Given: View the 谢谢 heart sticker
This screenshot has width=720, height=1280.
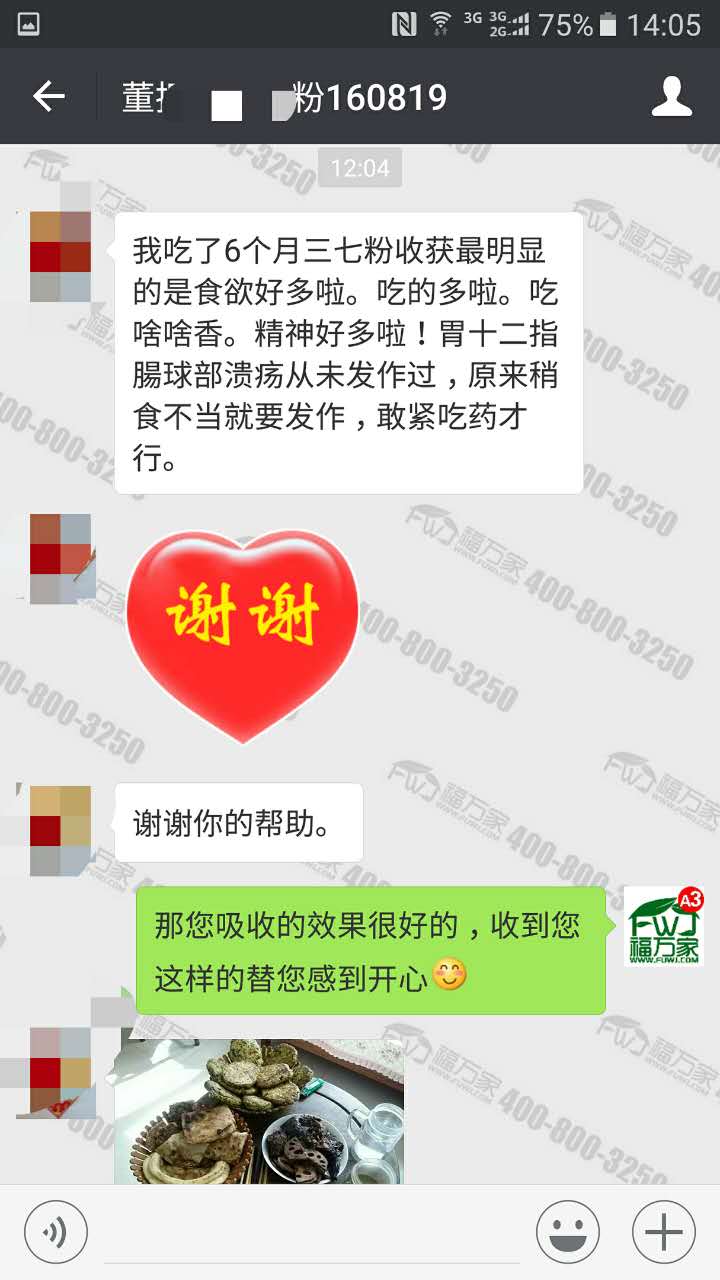Looking at the screenshot, I should tap(242, 634).
